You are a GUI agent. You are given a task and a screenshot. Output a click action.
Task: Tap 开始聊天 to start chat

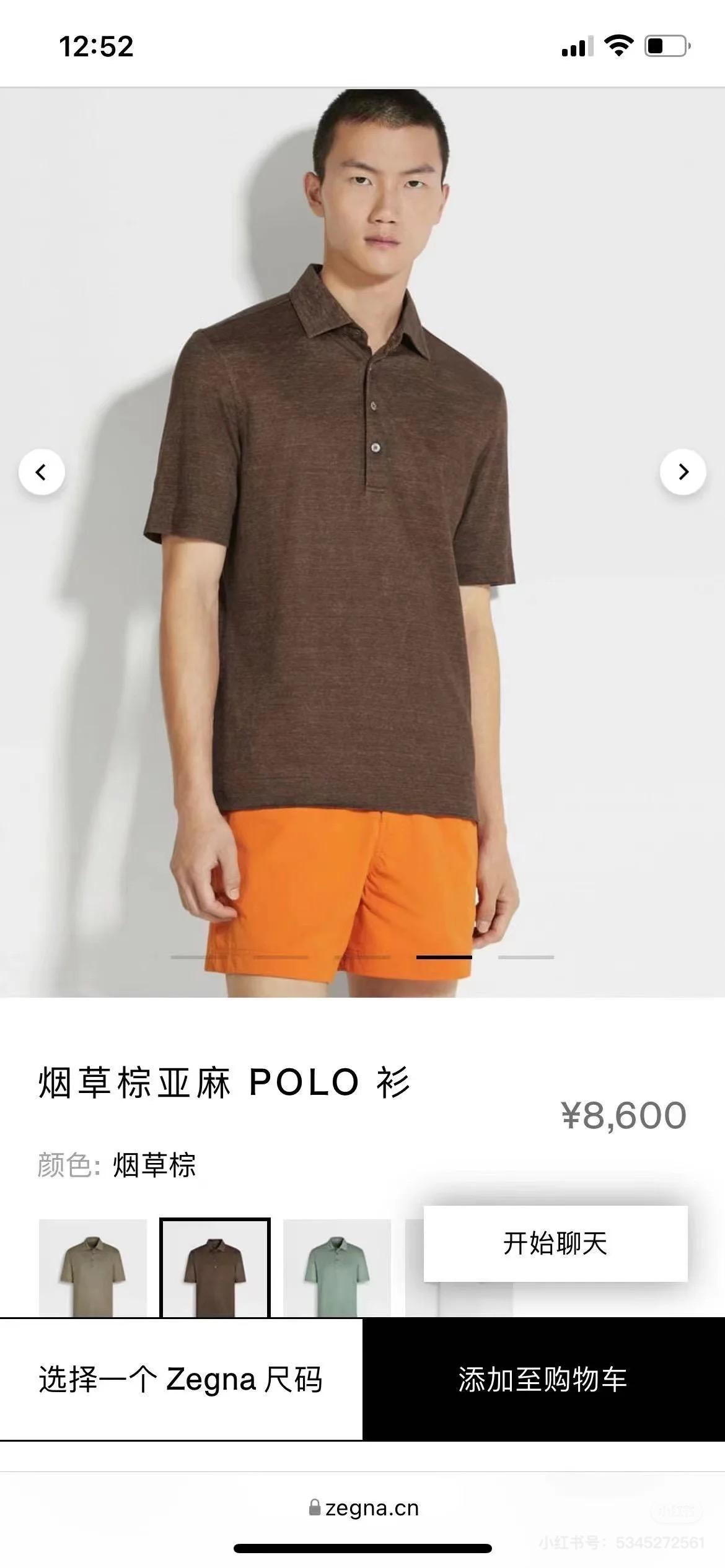coord(555,1244)
